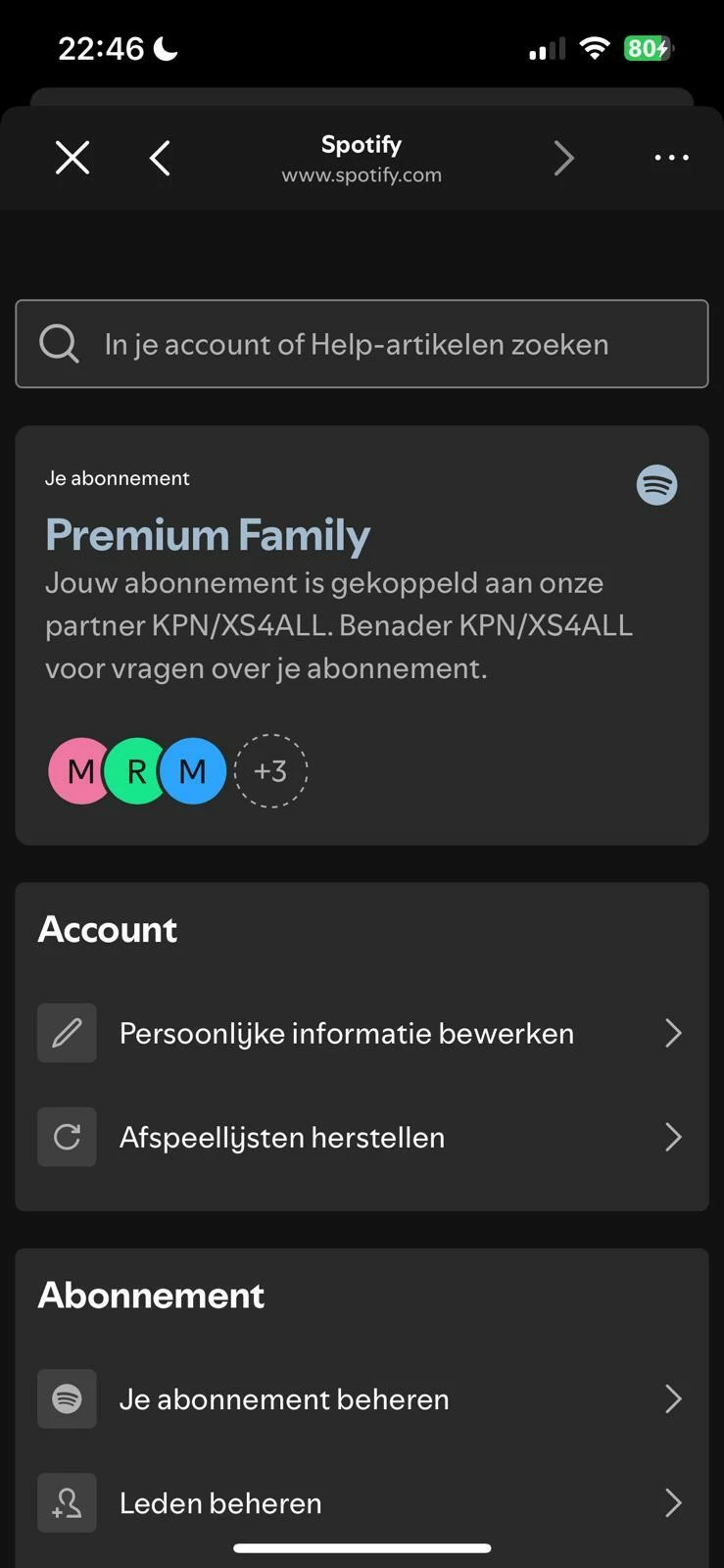Go back to the previous page
The height and width of the screenshot is (1568, 724).
pyautogui.click(x=161, y=158)
